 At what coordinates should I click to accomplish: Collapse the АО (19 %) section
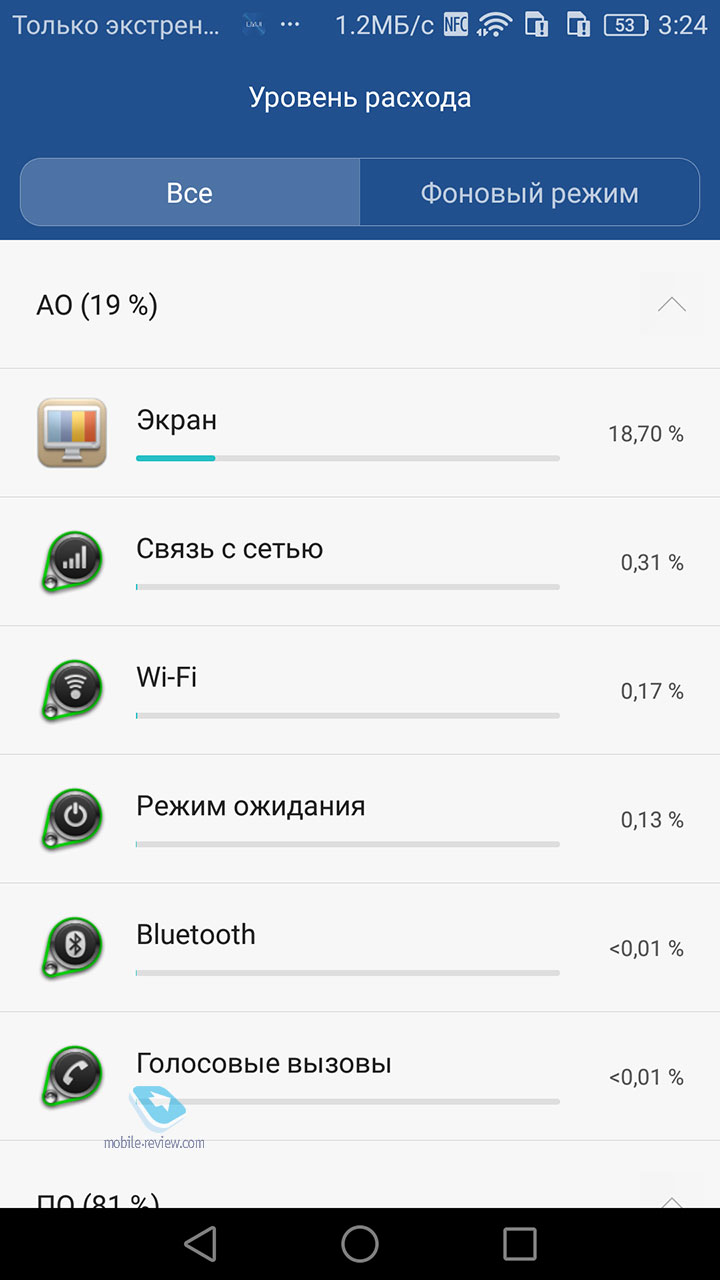672,305
